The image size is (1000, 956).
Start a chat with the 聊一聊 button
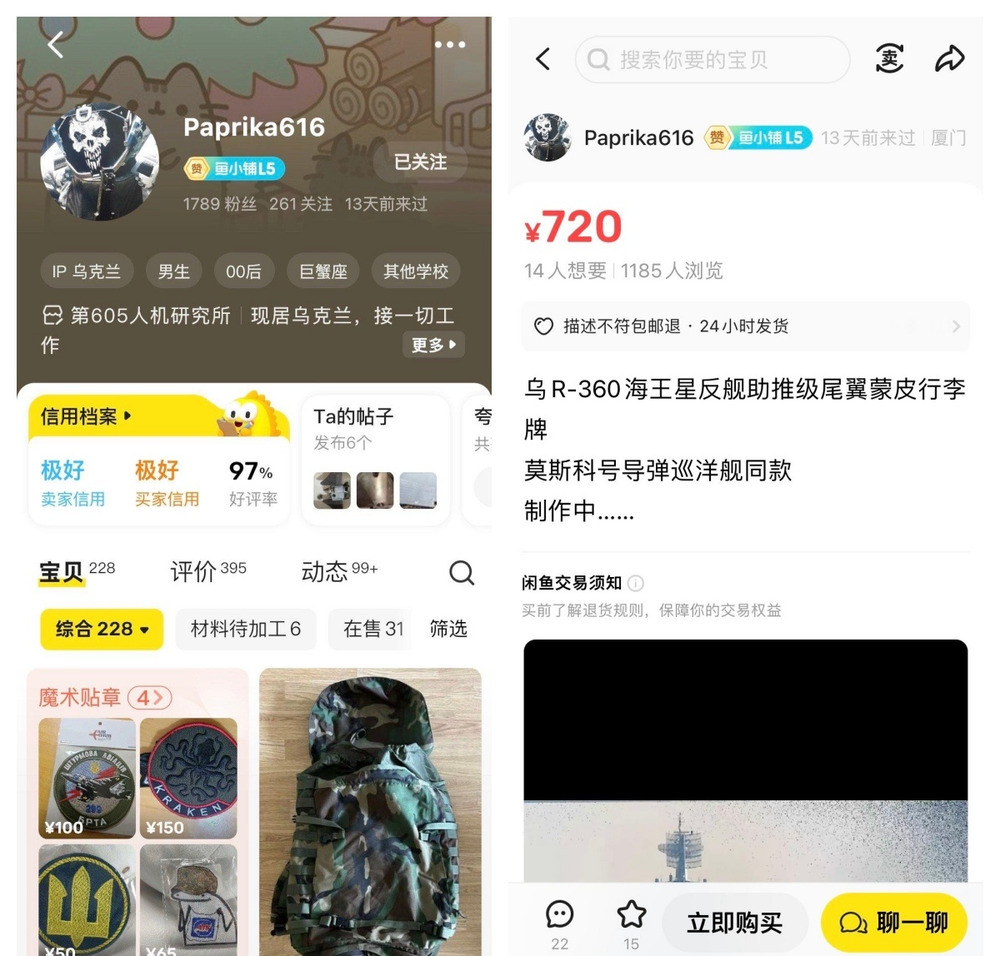(x=893, y=922)
